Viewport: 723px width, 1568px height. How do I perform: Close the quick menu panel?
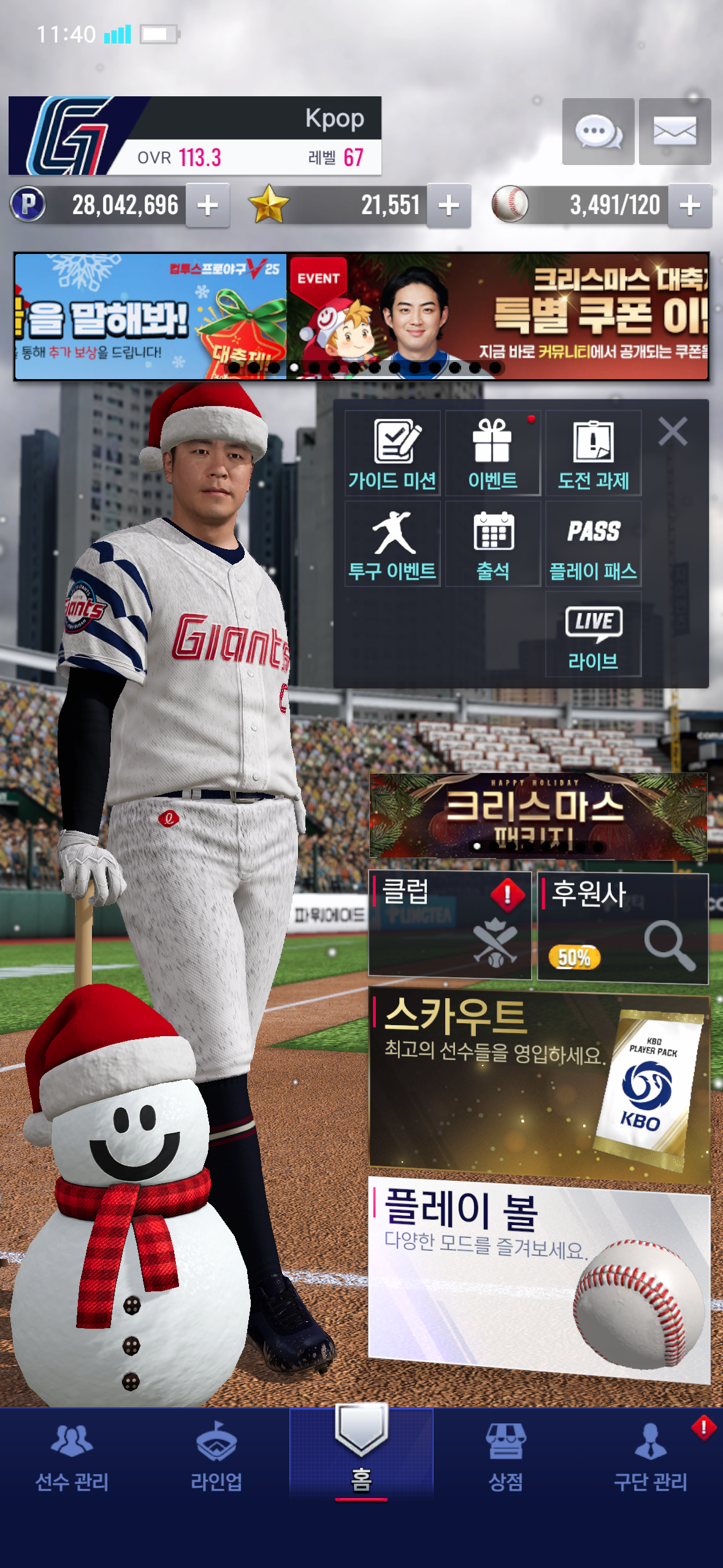point(673,431)
